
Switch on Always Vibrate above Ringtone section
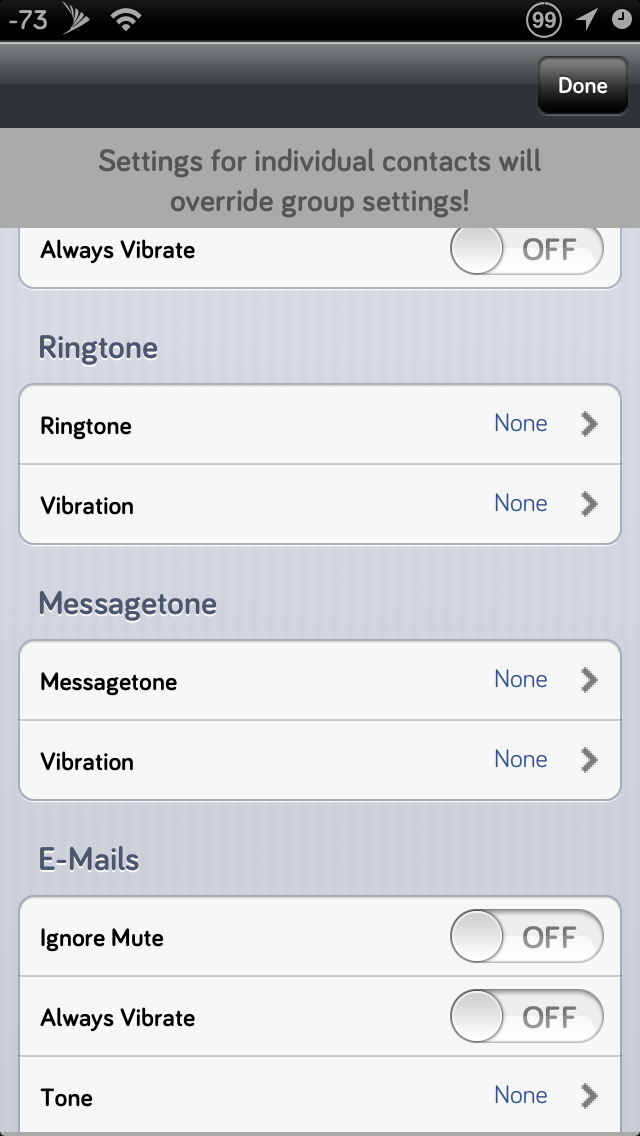pos(527,249)
